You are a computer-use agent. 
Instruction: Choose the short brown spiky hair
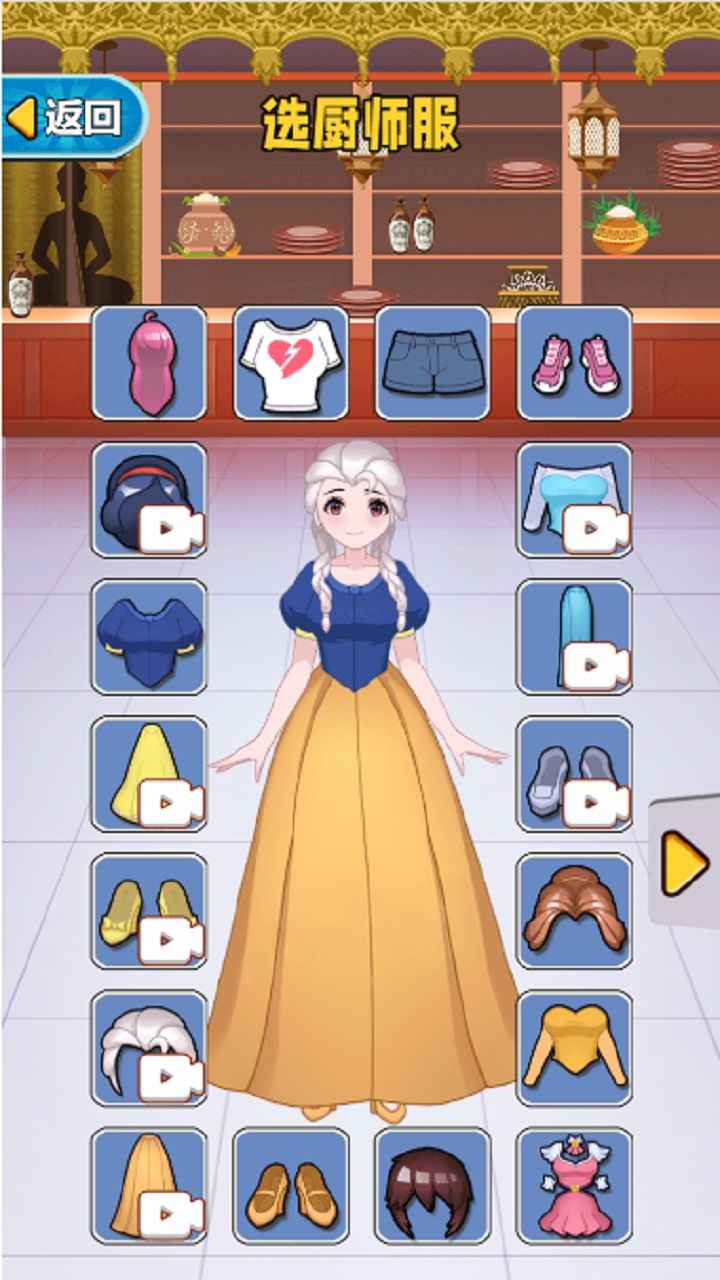(x=433, y=1185)
